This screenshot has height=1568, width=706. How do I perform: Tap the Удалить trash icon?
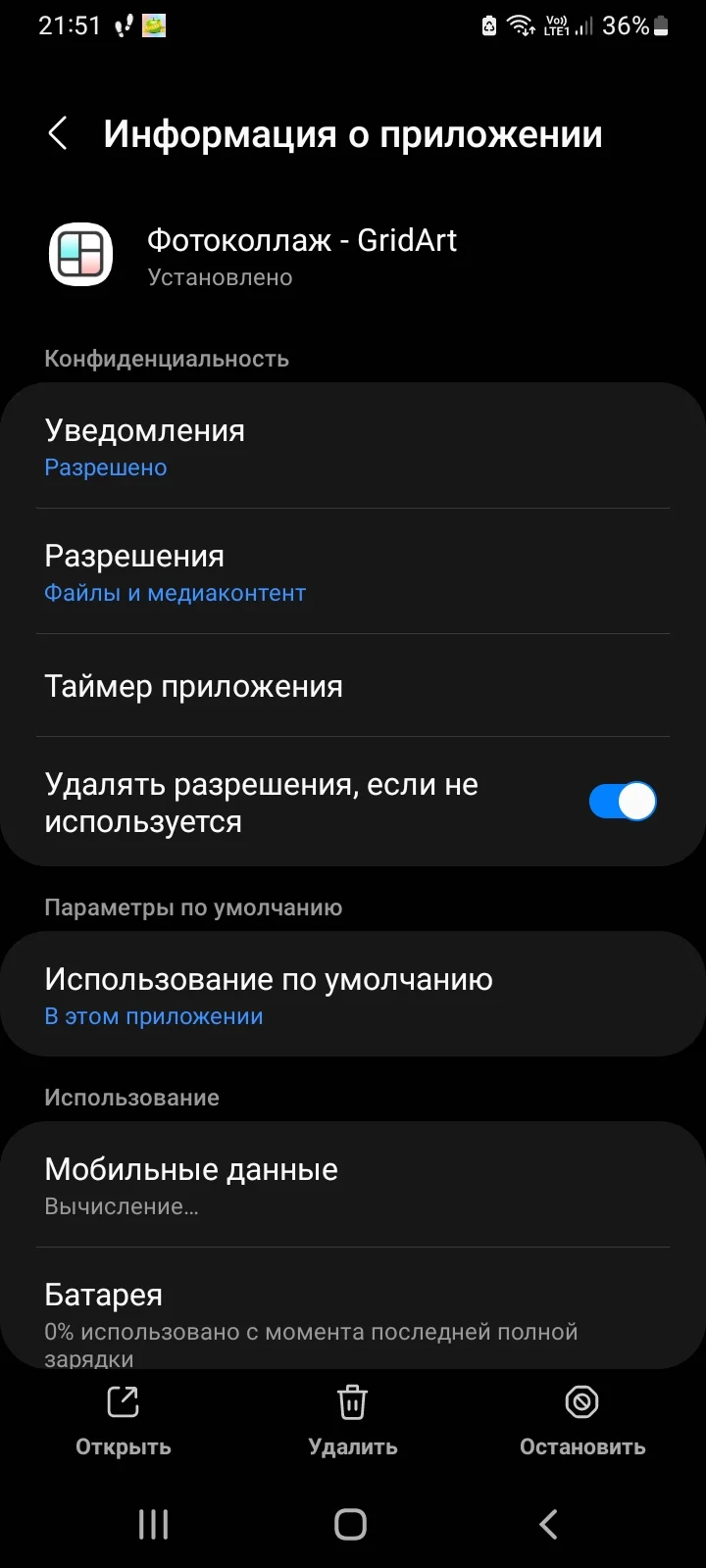tap(352, 1402)
